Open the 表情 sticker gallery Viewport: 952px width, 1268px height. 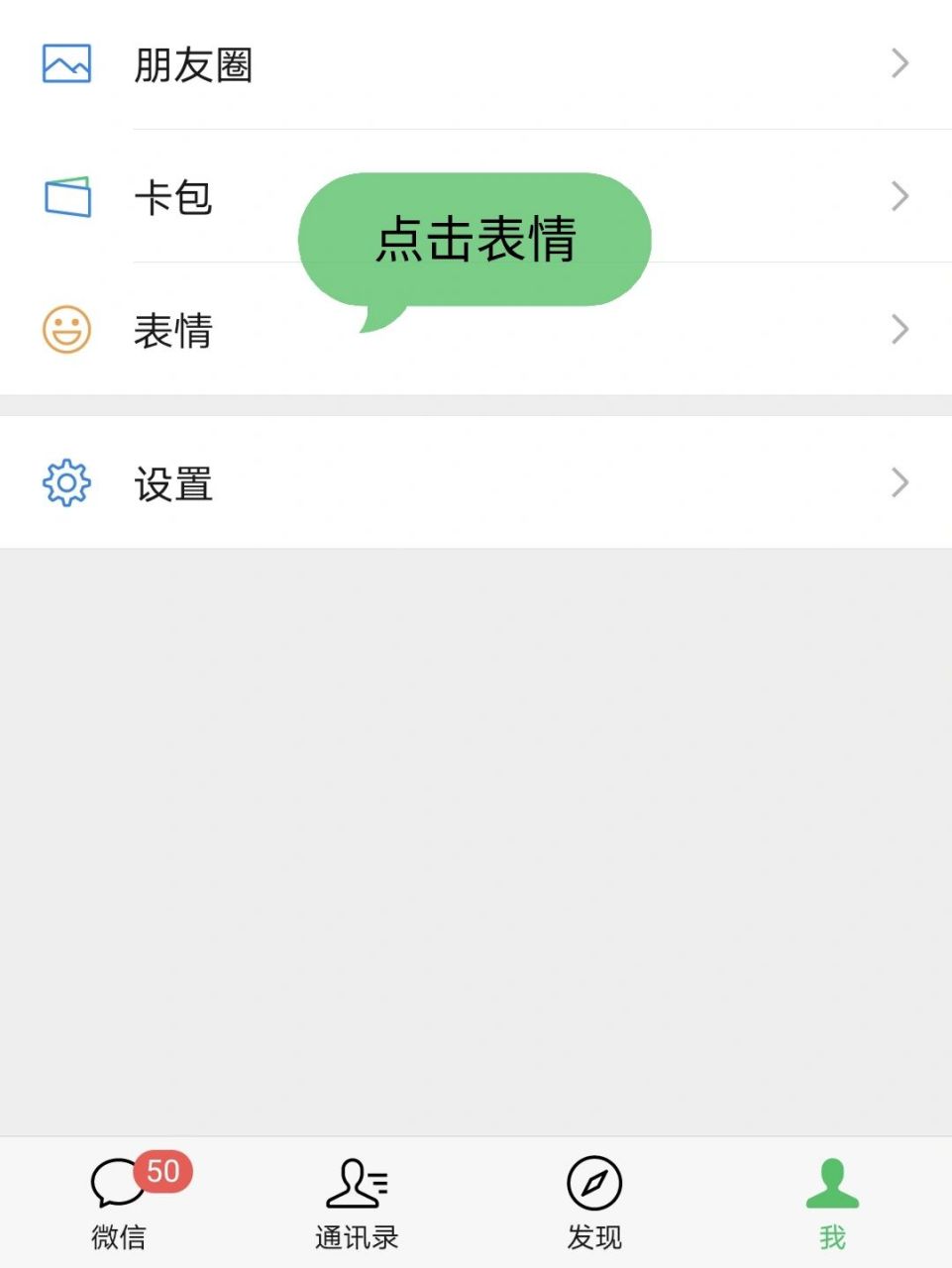tap(175, 332)
